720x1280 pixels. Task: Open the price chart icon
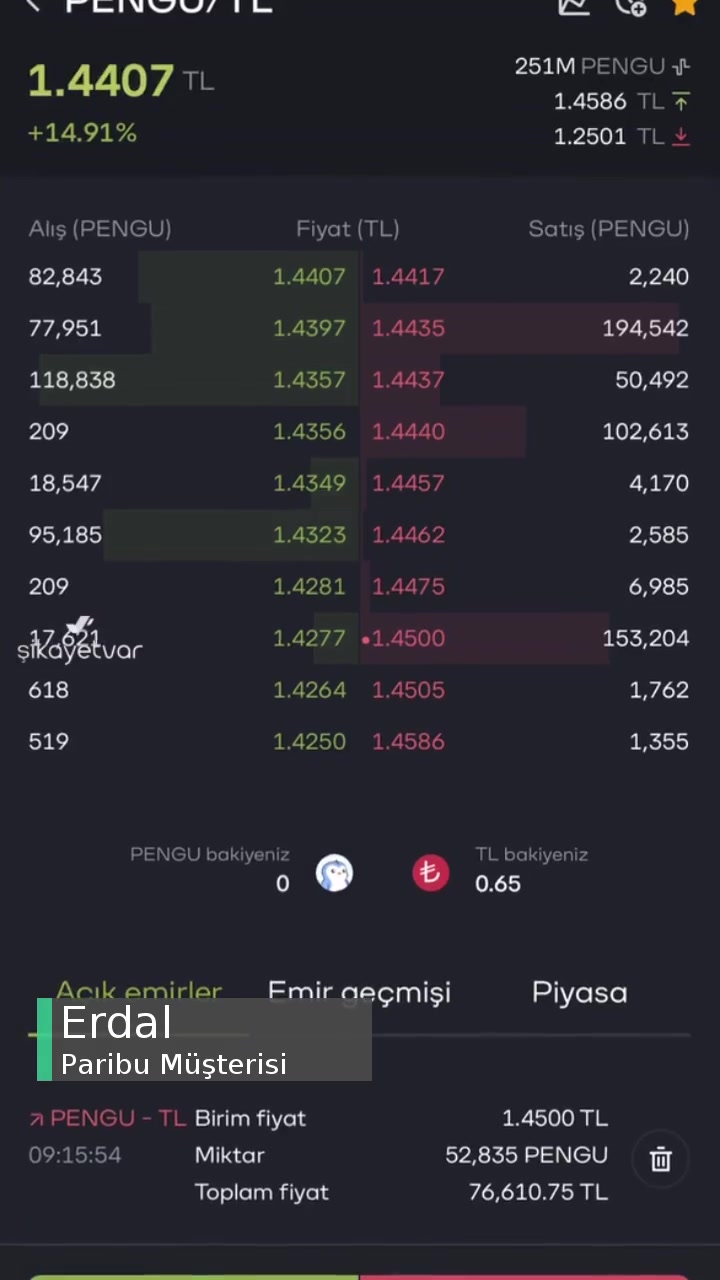click(x=574, y=6)
